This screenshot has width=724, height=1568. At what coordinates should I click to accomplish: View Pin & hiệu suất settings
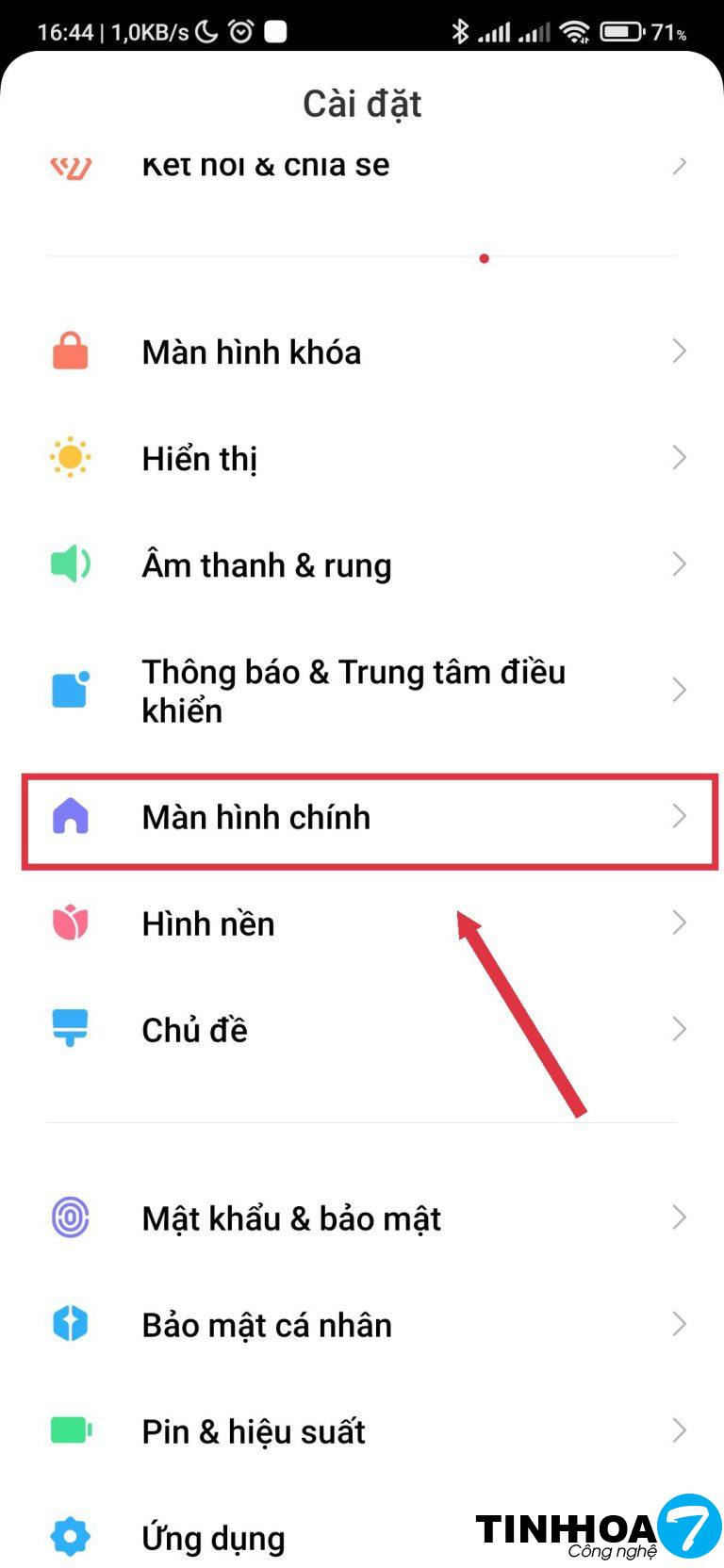pyautogui.click(x=254, y=1431)
